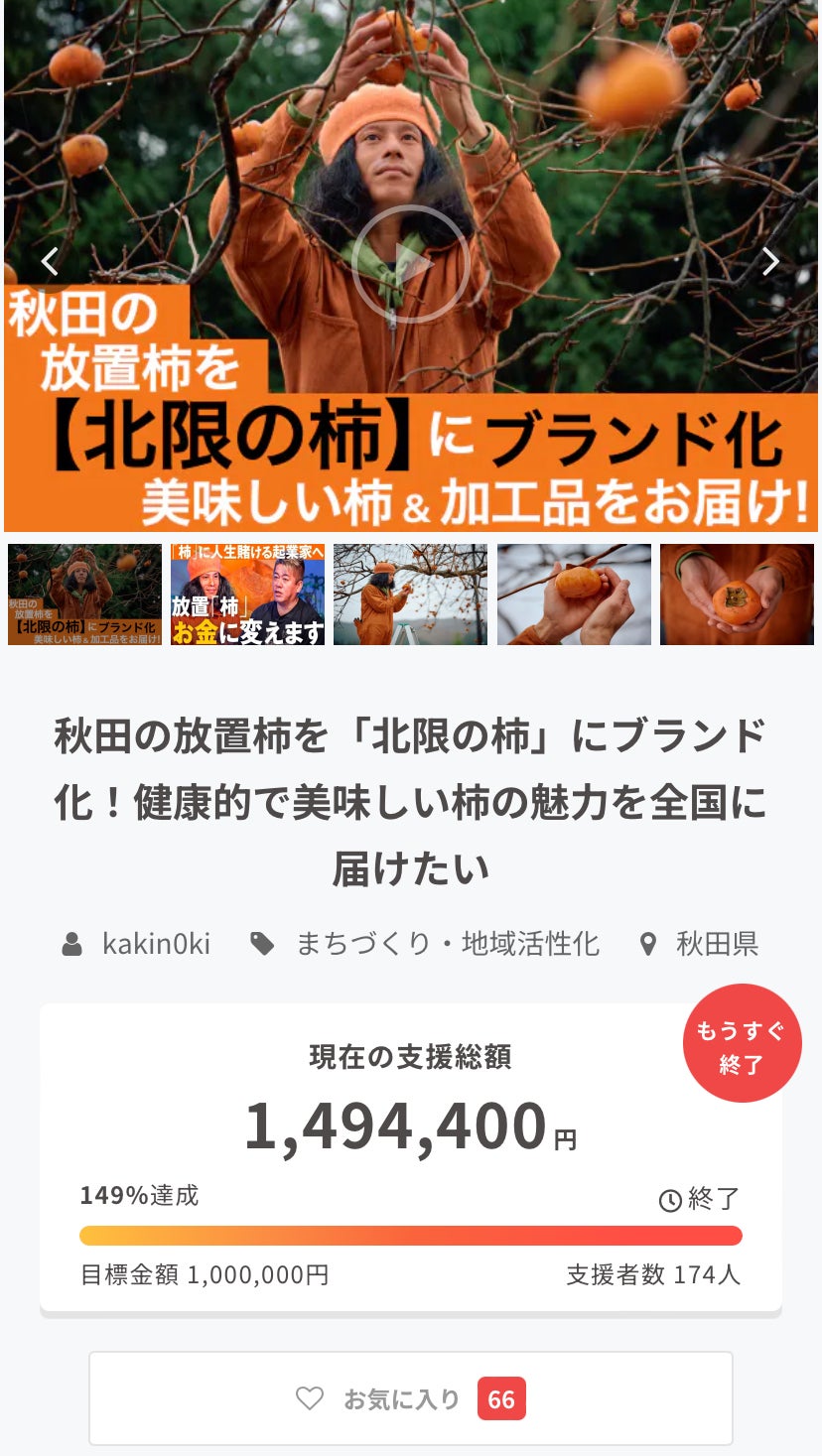
Task: Select the thumbnail reading お金に変えます
Action: point(247,595)
